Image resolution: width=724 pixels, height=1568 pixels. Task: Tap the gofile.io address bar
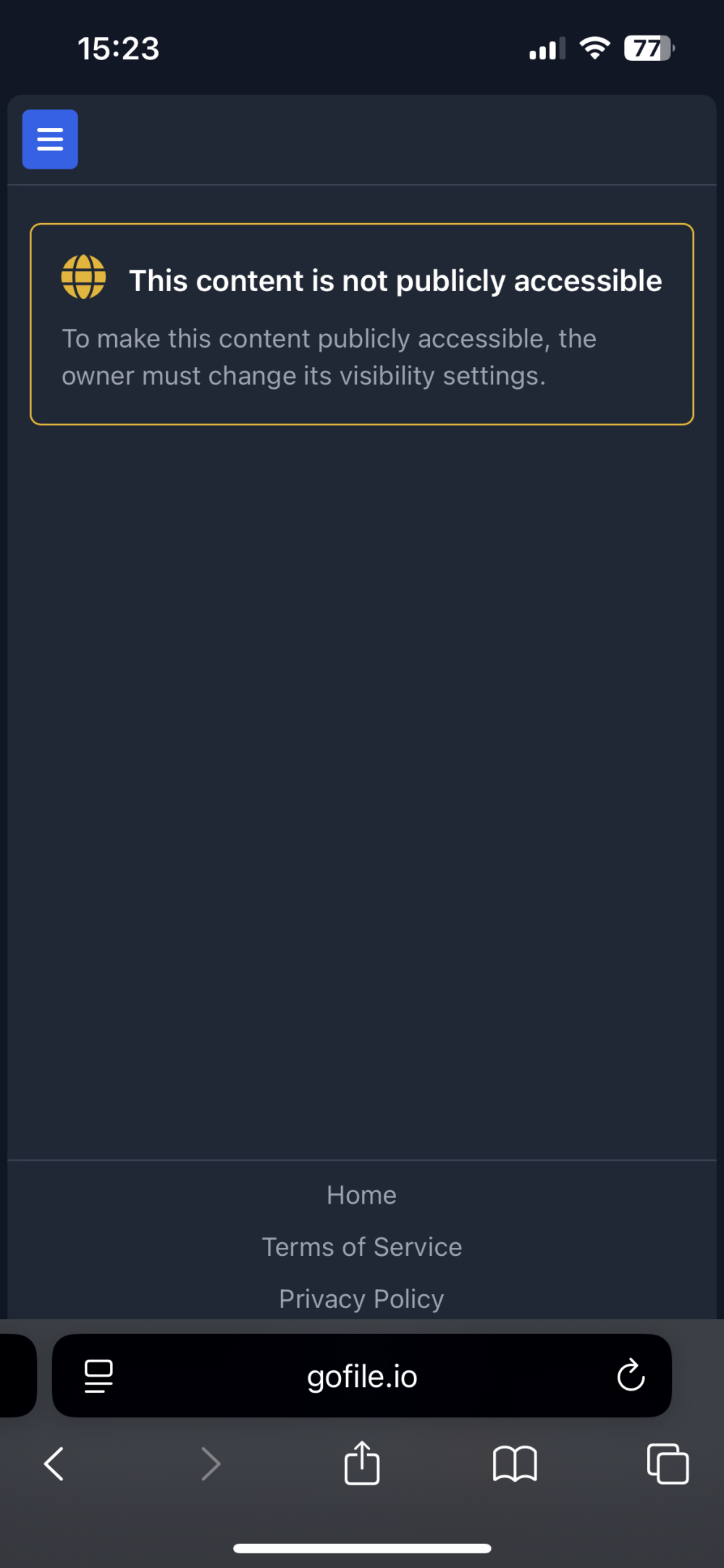click(362, 1376)
